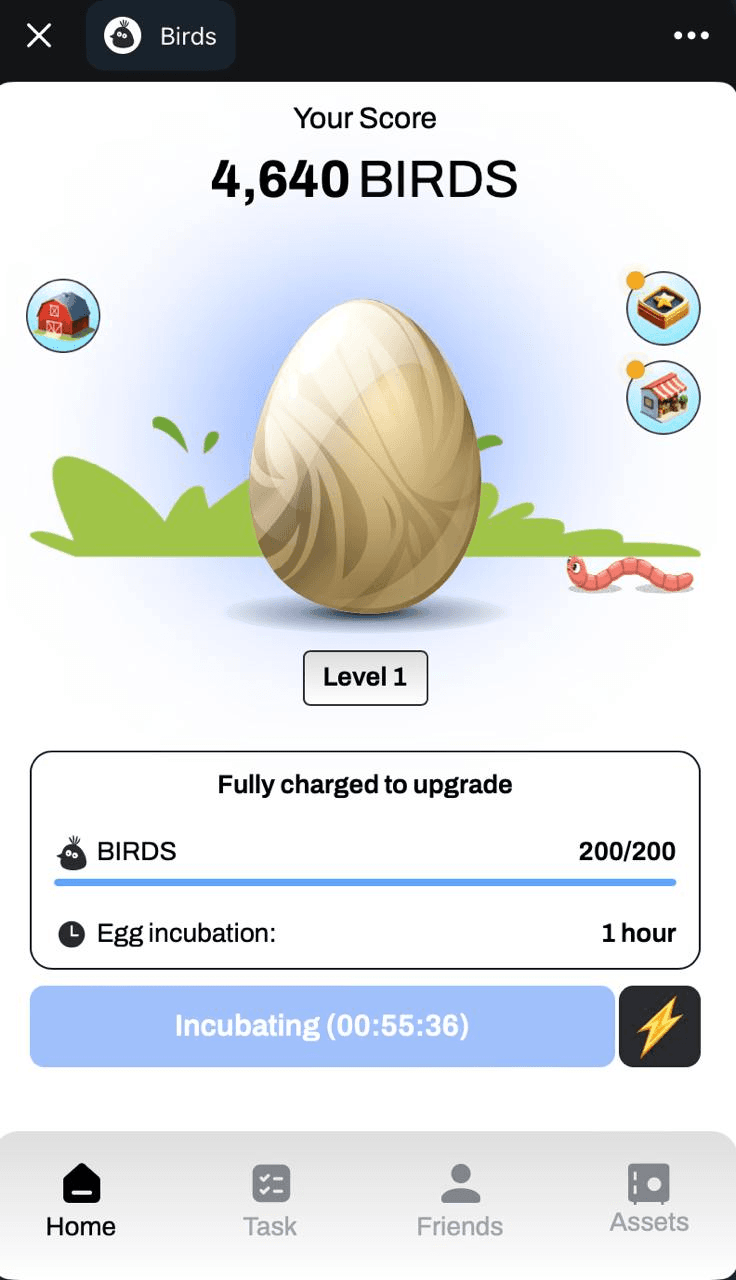The image size is (736, 1280).
Task: Tap the lightning bolt boost button
Action: click(660, 1026)
